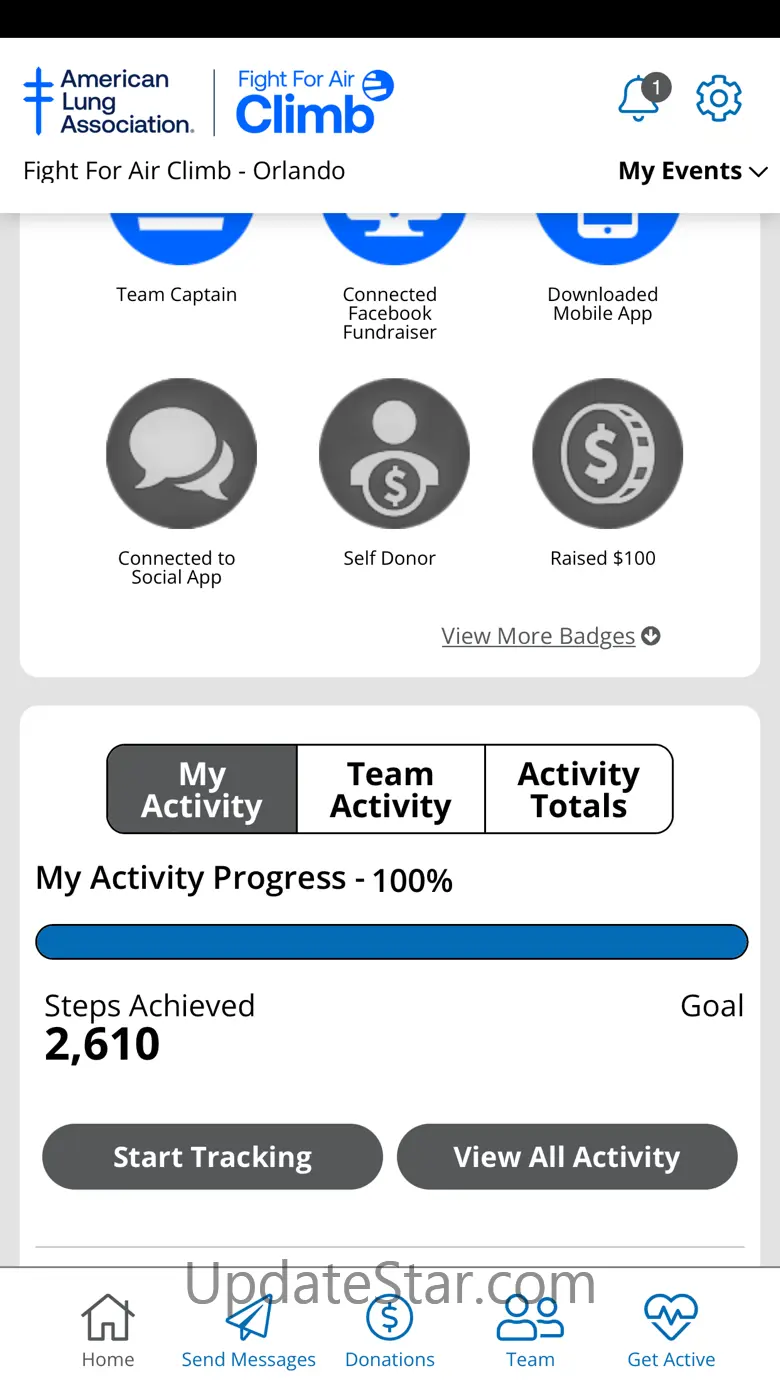Open the Send Messages tab
This screenshot has width=780, height=1387.
click(249, 1330)
